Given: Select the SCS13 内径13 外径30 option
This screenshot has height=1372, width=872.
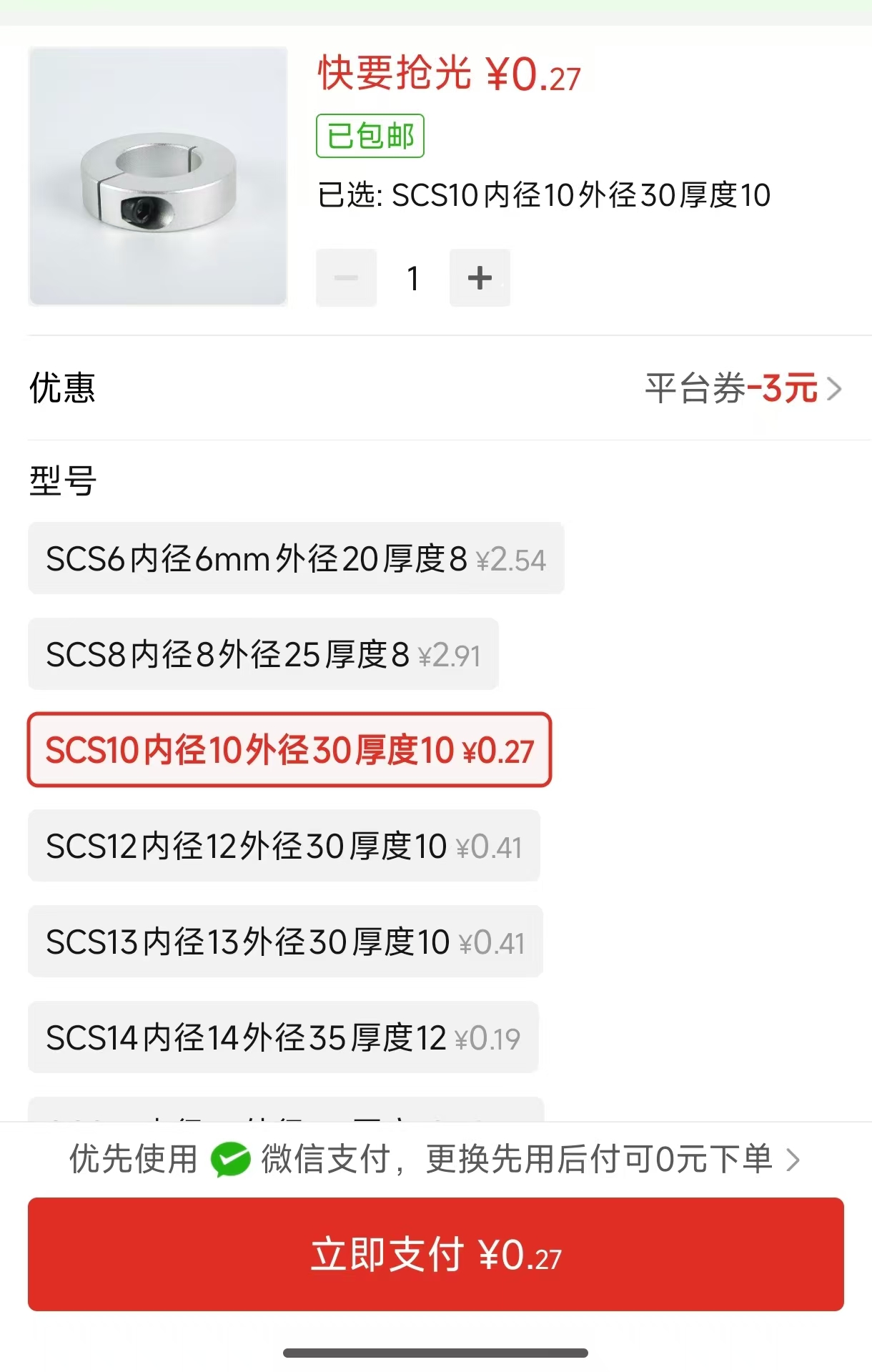Looking at the screenshot, I should (285, 942).
